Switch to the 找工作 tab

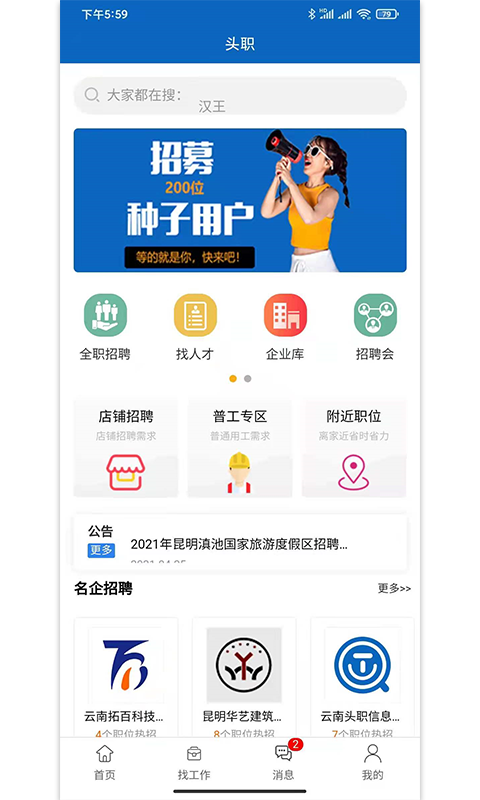pos(194,763)
